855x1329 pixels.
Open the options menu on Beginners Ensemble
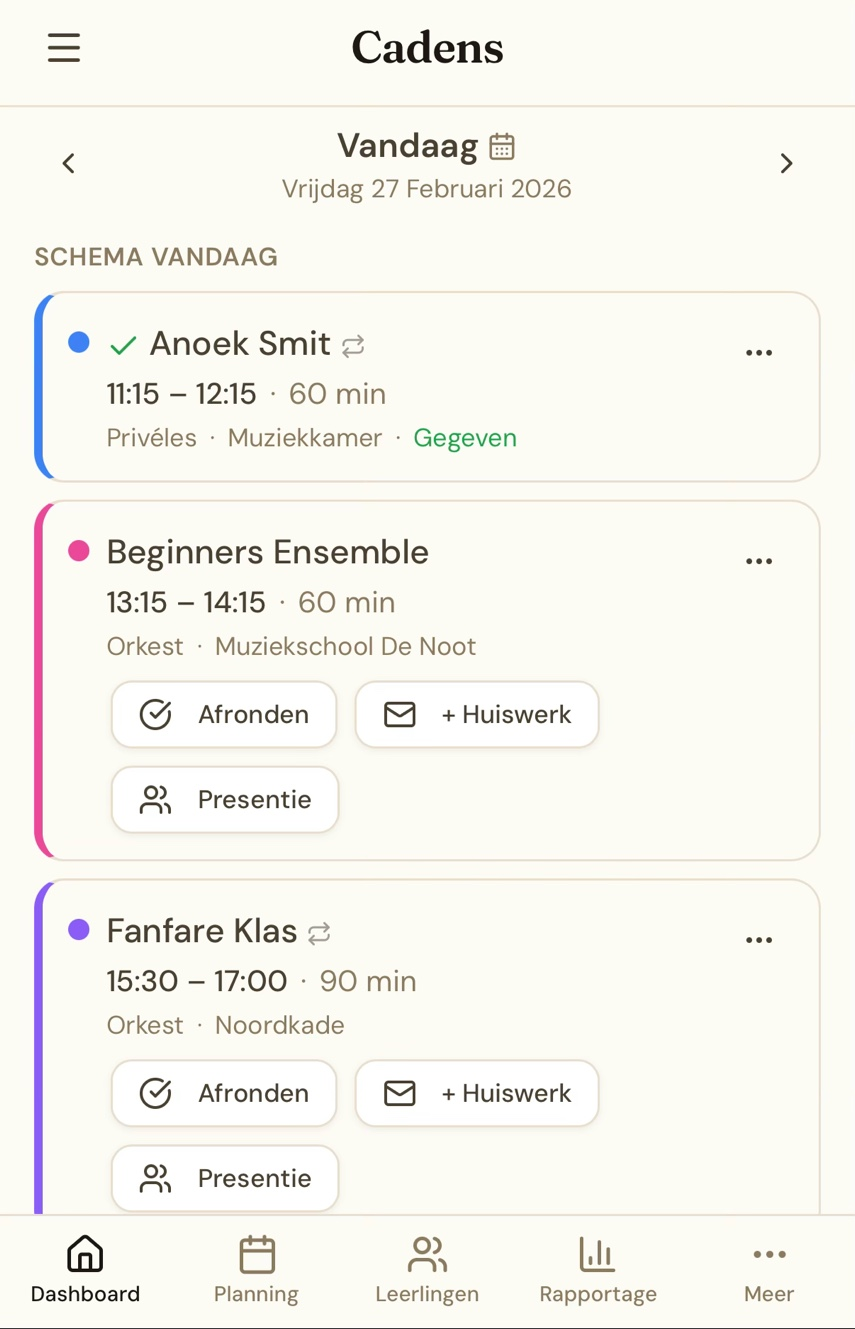pyautogui.click(x=759, y=560)
